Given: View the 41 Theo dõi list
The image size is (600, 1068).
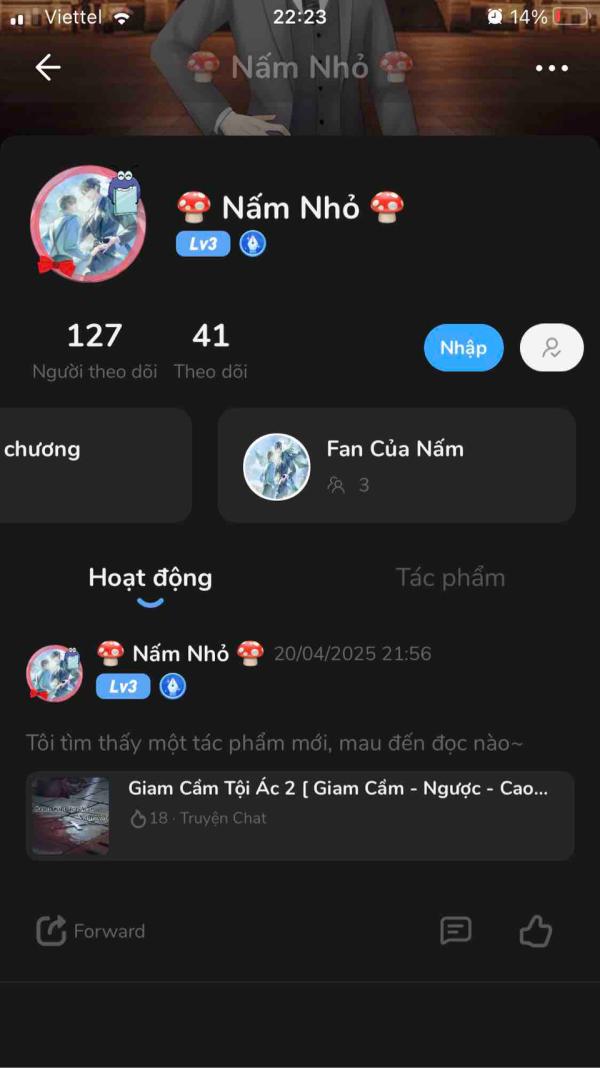Looking at the screenshot, I should [x=210, y=350].
